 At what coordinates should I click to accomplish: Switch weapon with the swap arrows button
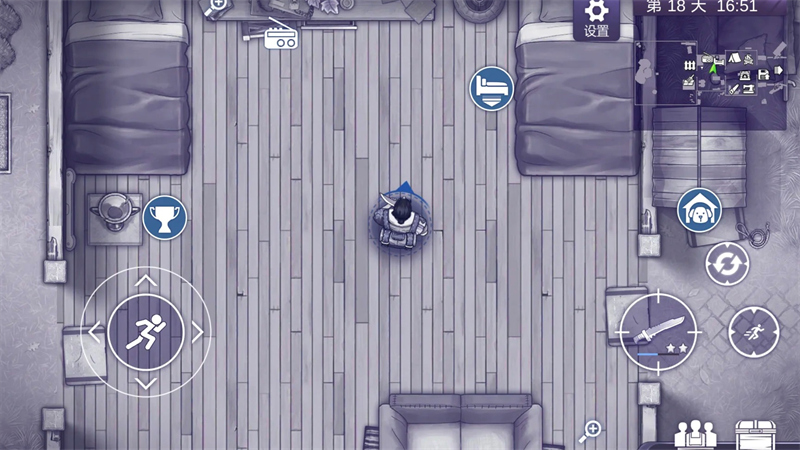[727, 265]
